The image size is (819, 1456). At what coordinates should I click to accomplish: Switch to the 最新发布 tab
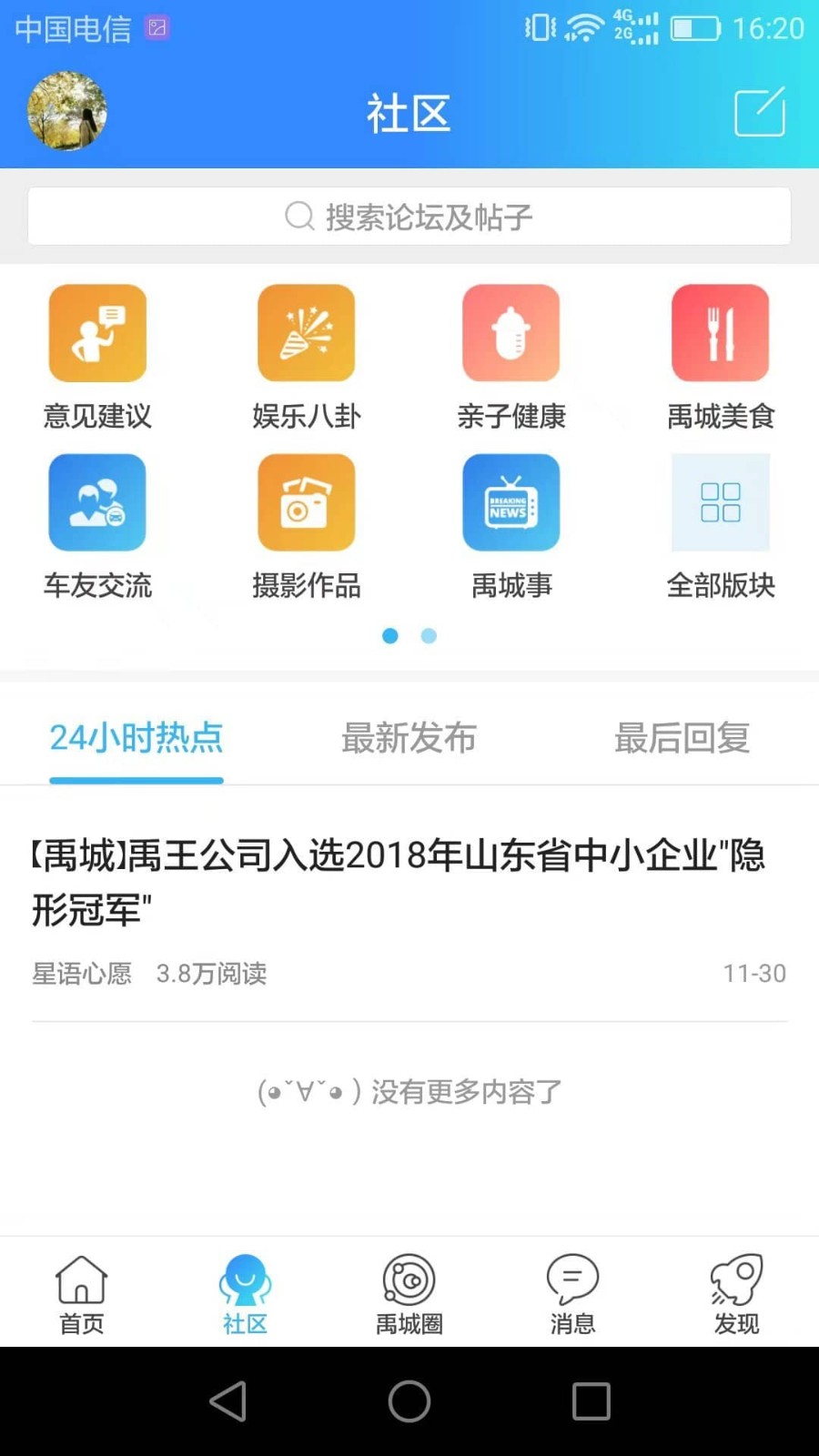tap(409, 738)
